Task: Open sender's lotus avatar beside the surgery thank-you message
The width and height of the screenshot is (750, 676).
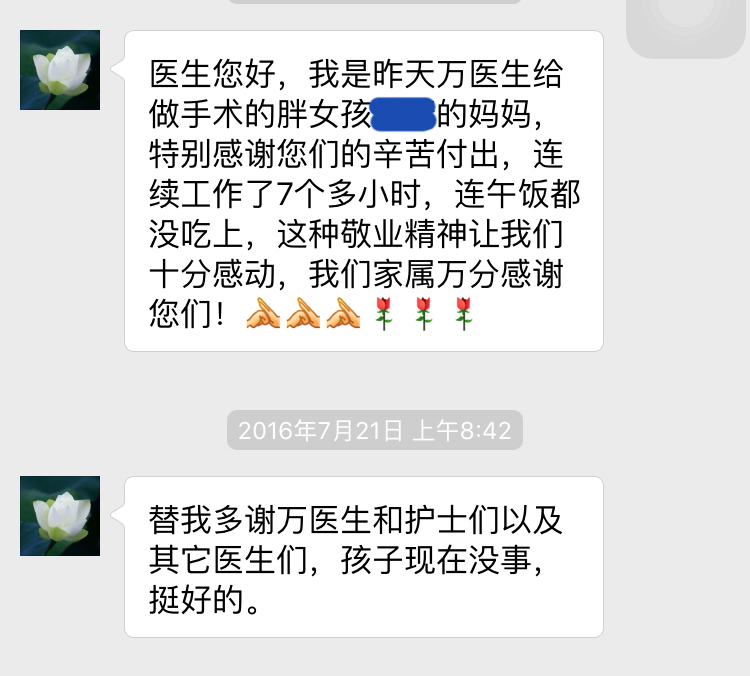Action: tap(60, 70)
